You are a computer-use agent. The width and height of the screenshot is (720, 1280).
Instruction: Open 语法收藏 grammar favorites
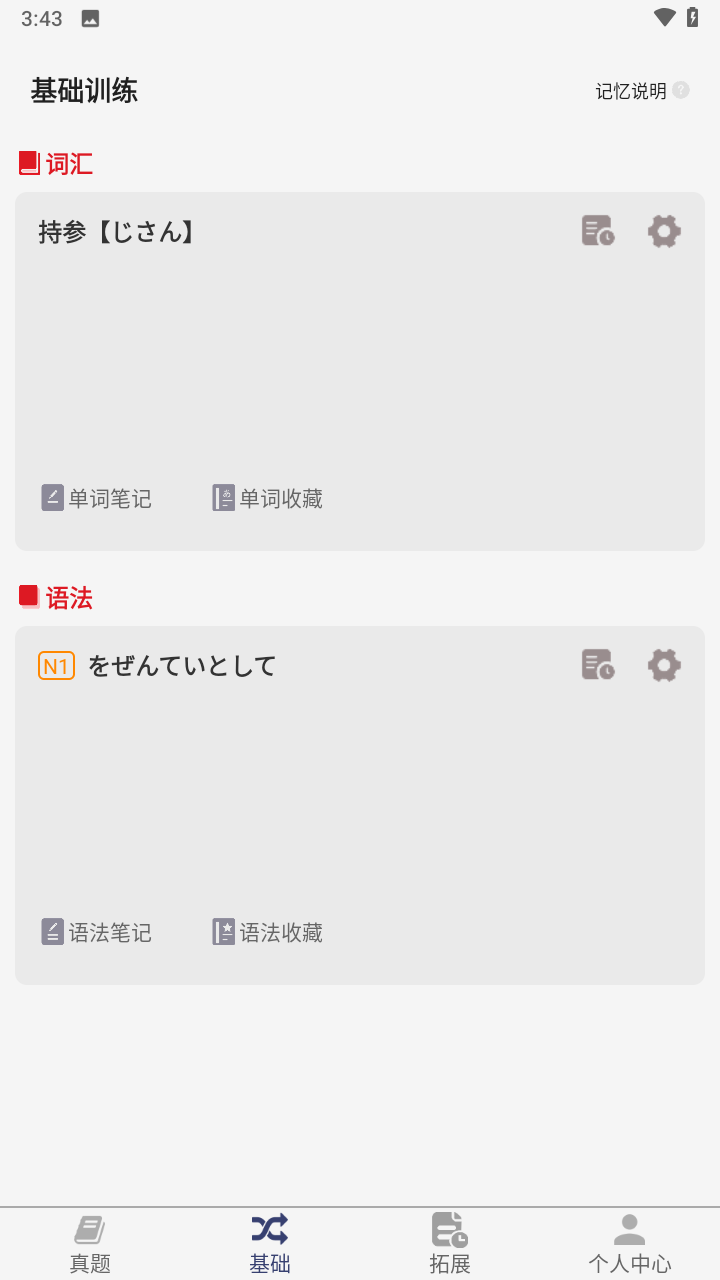click(x=268, y=932)
